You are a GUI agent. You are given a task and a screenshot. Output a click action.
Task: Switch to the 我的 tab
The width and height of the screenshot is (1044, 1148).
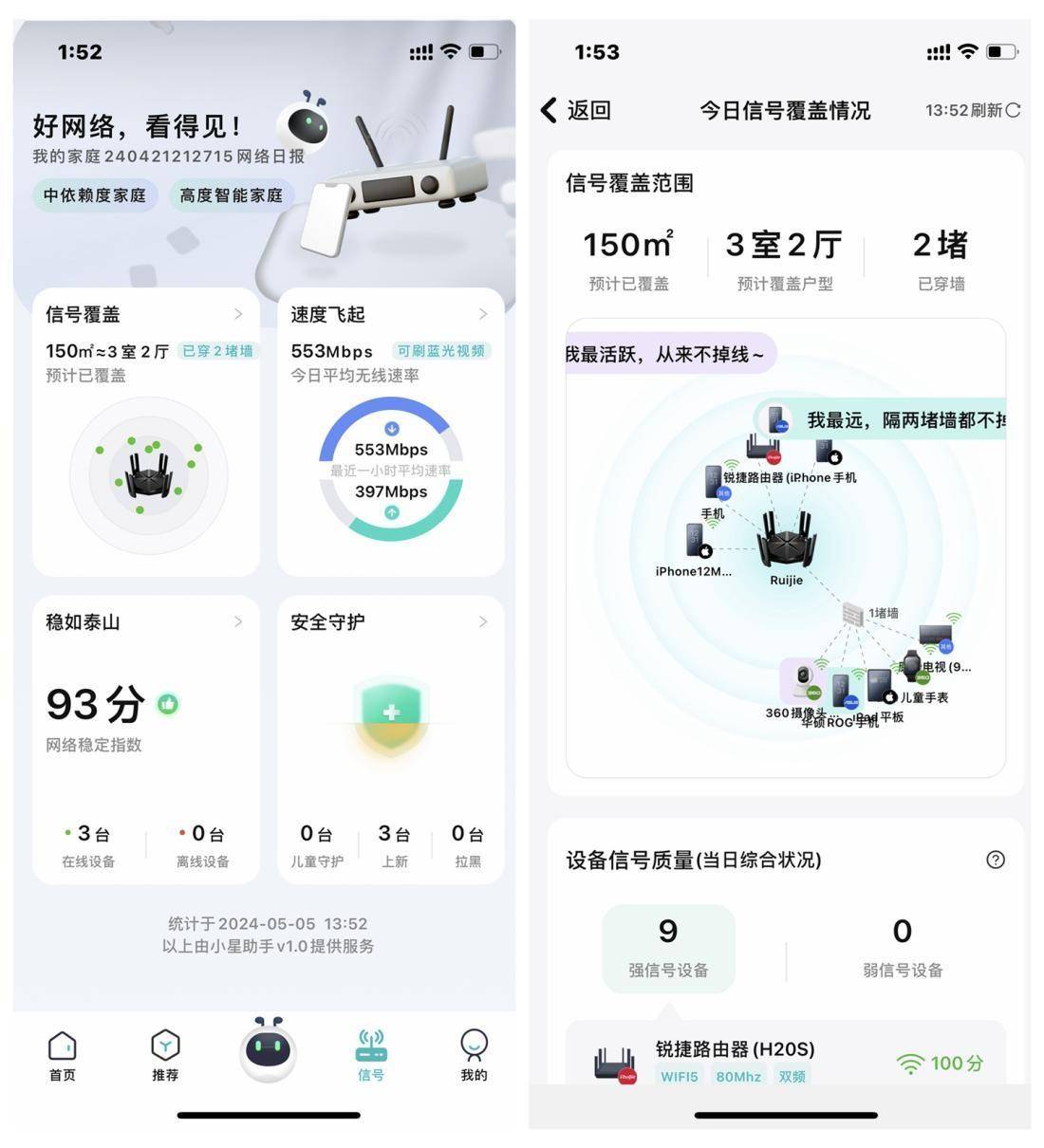[474, 1055]
